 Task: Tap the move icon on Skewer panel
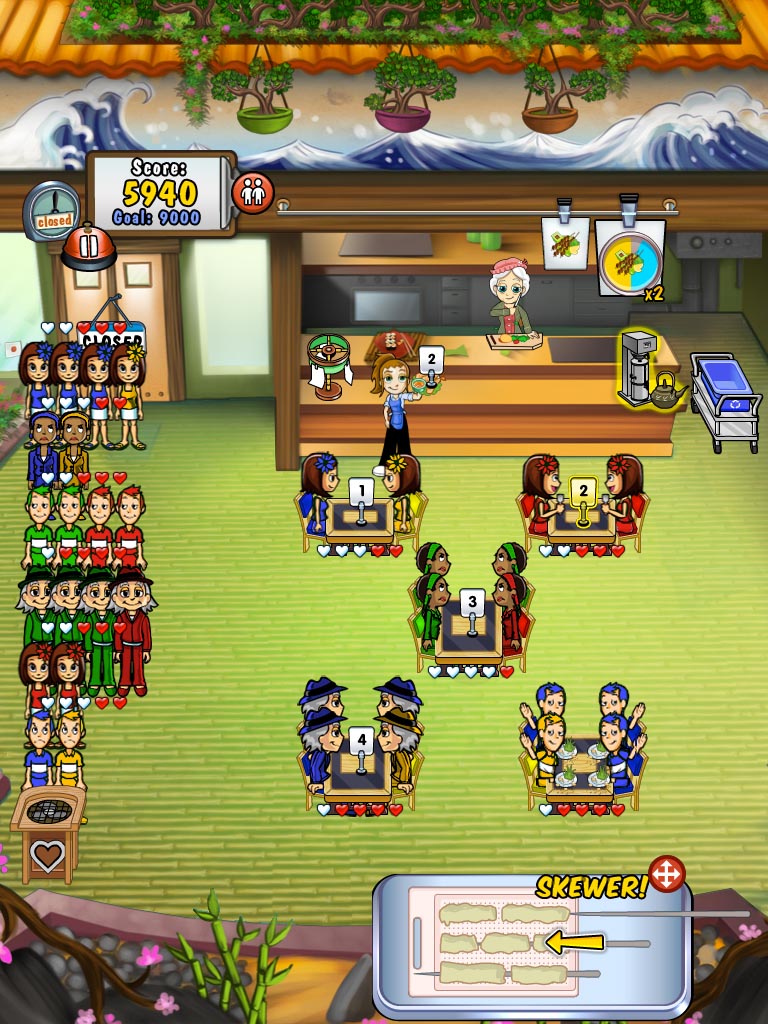666,874
